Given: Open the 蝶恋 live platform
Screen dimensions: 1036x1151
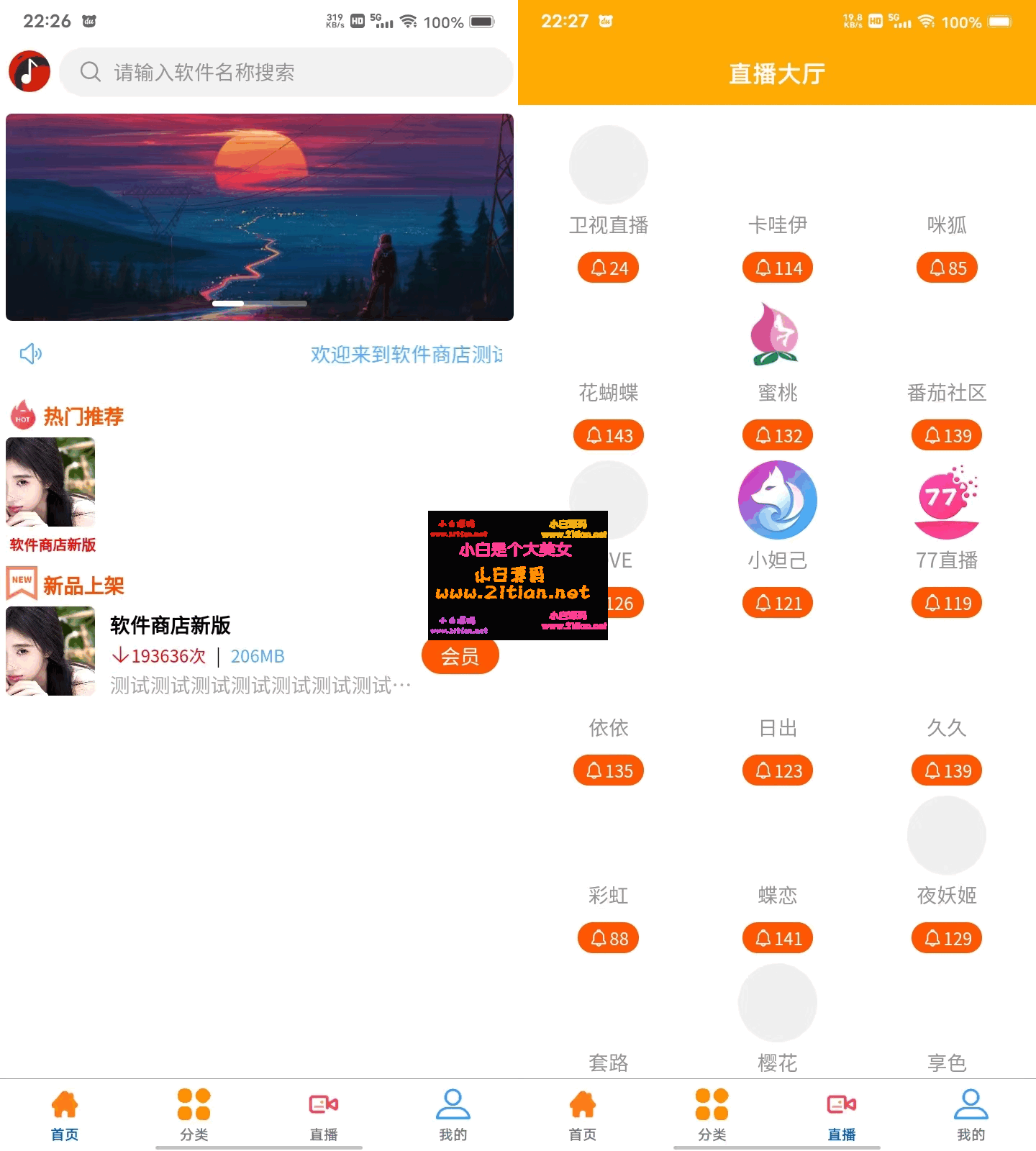Looking at the screenshot, I should click(777, 895).
